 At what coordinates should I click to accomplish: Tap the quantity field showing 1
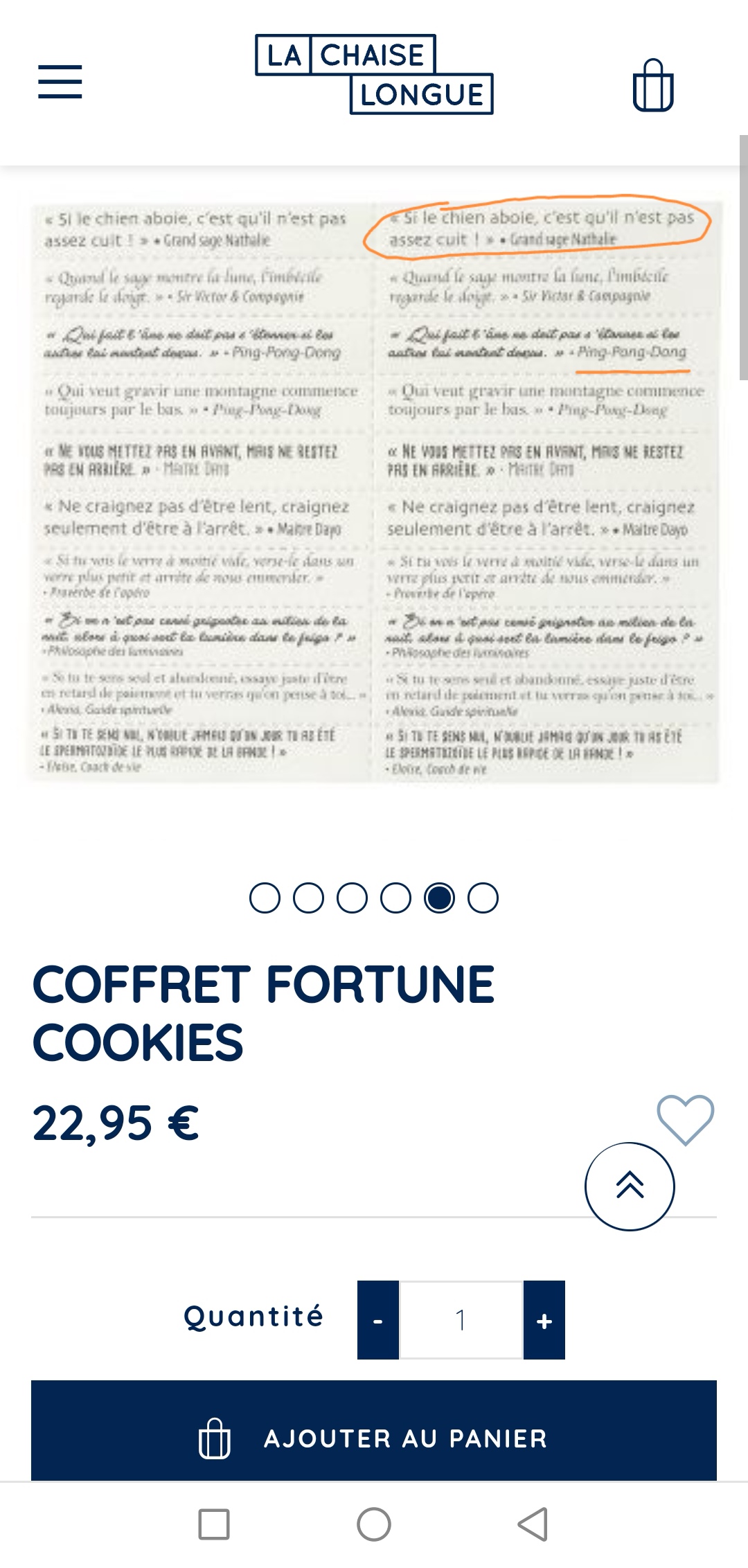pos(461,1320)
